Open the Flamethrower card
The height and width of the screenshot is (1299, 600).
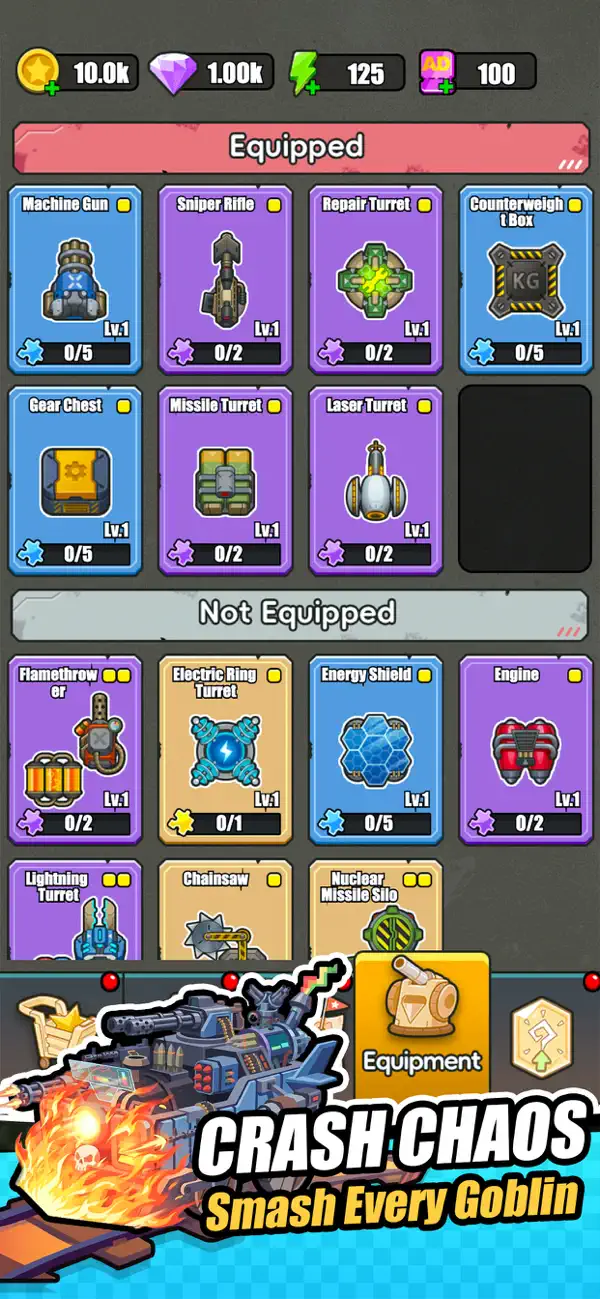coord(75,750)
